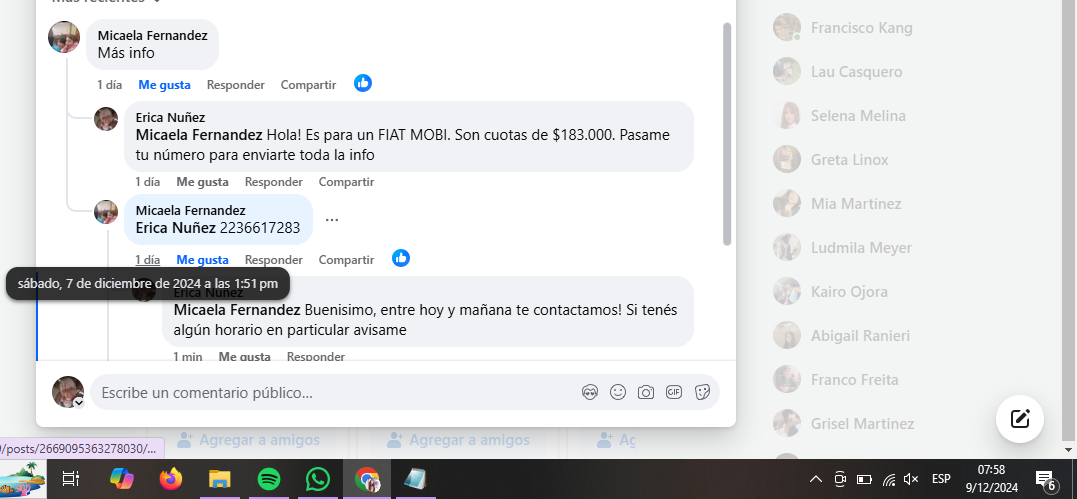This screenshot has height=499, width=1077.
Task: Open WhatsApp from the taskbar
Action: point(317,480)
